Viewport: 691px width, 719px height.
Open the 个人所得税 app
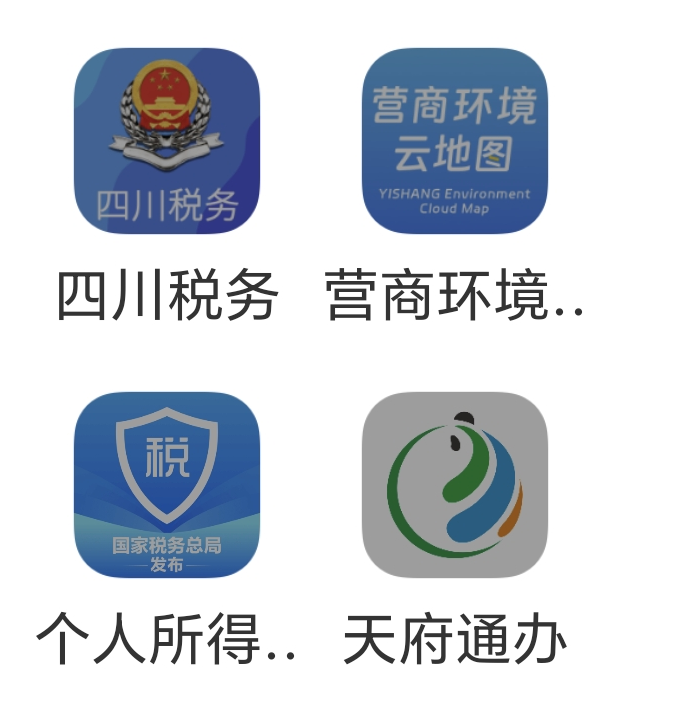[167, 485]
